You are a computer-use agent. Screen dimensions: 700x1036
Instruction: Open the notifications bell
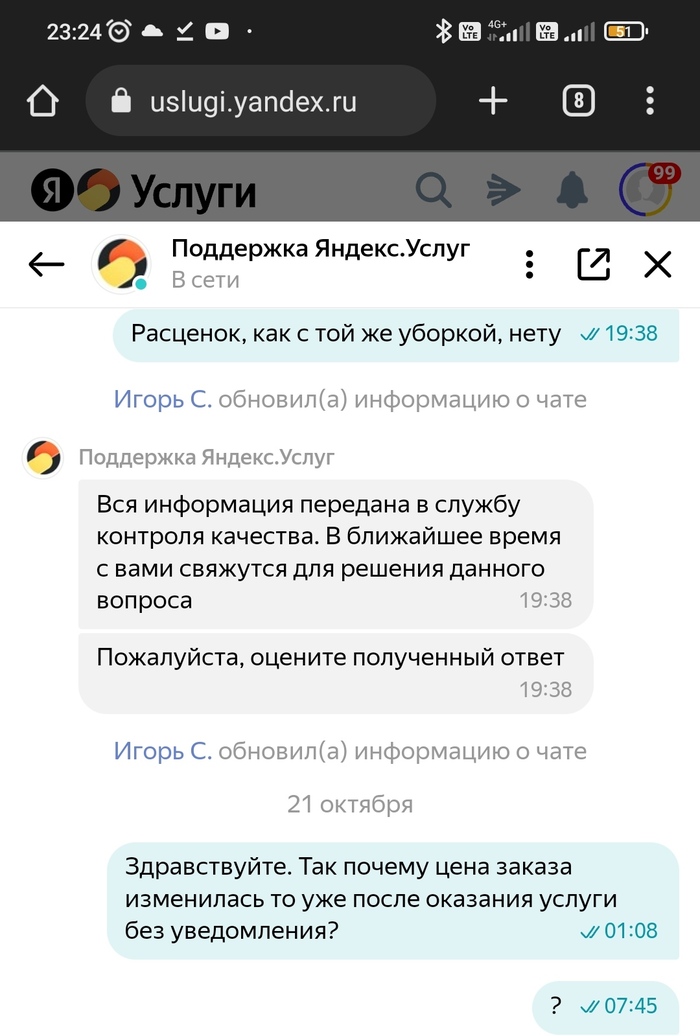[573, 188]
